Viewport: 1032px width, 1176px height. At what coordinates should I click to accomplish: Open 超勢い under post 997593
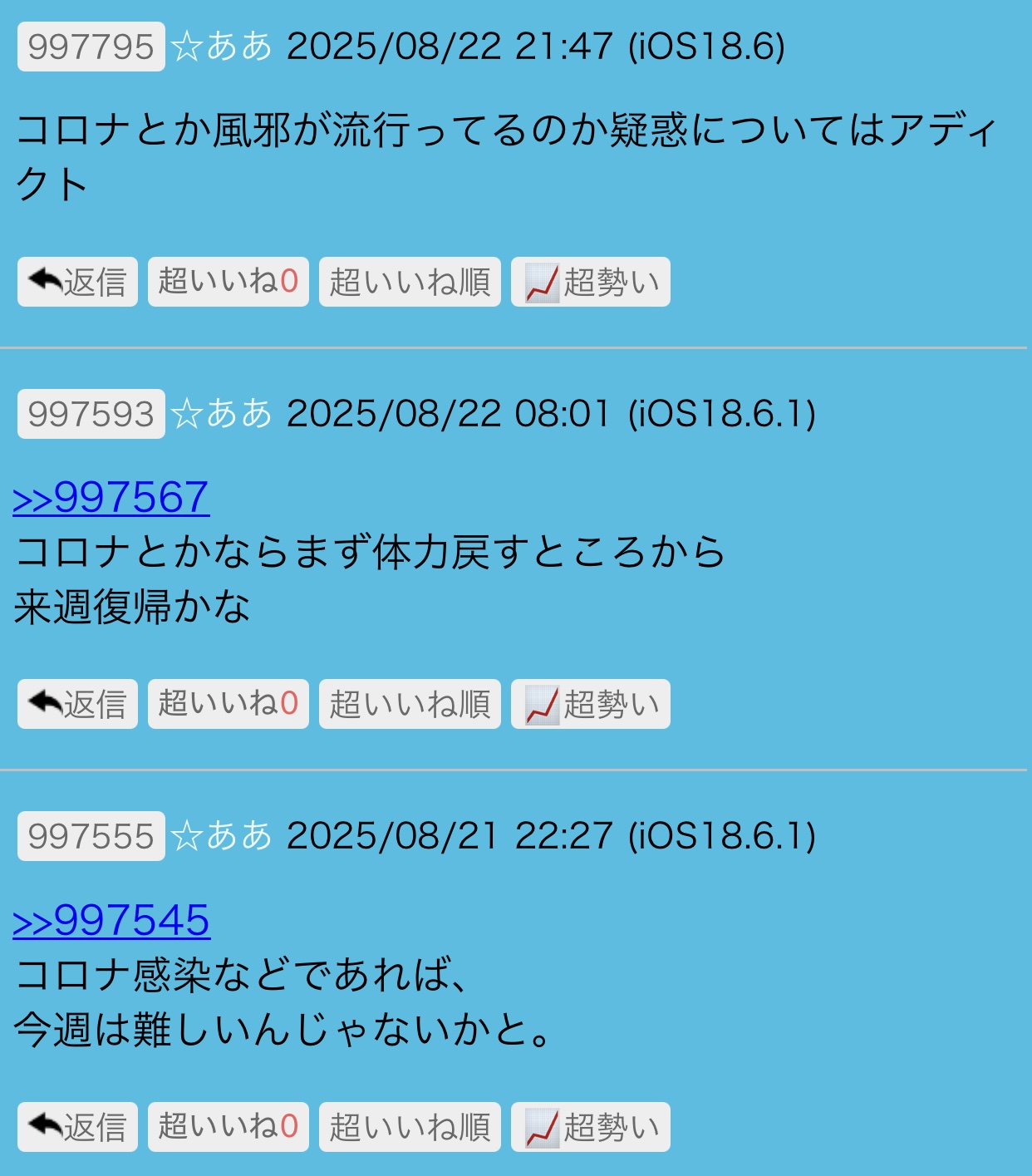590,704
